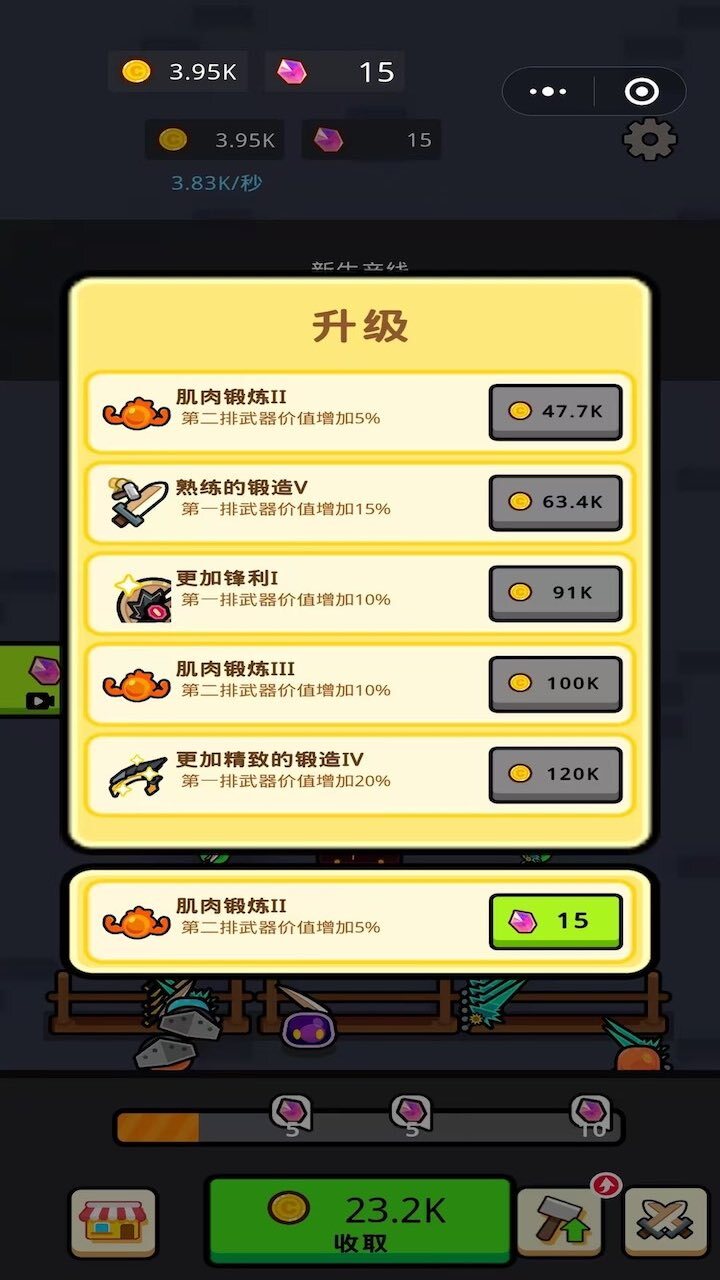Tap the circular exit capsule button
This screenshot has width=720, height=1280.
(x=643, y=91)
